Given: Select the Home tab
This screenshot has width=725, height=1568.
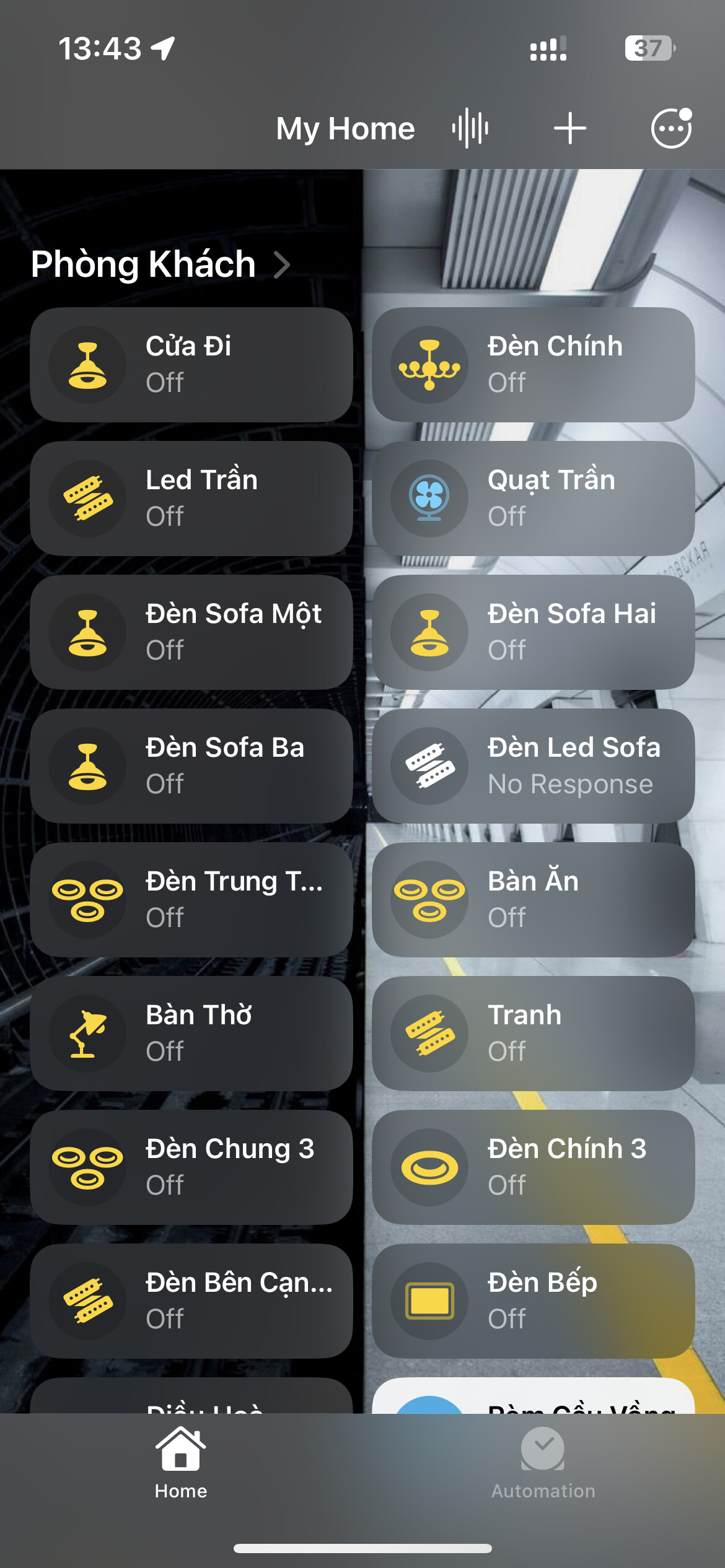Looking at the screenshot, I should click(180, 1463).
